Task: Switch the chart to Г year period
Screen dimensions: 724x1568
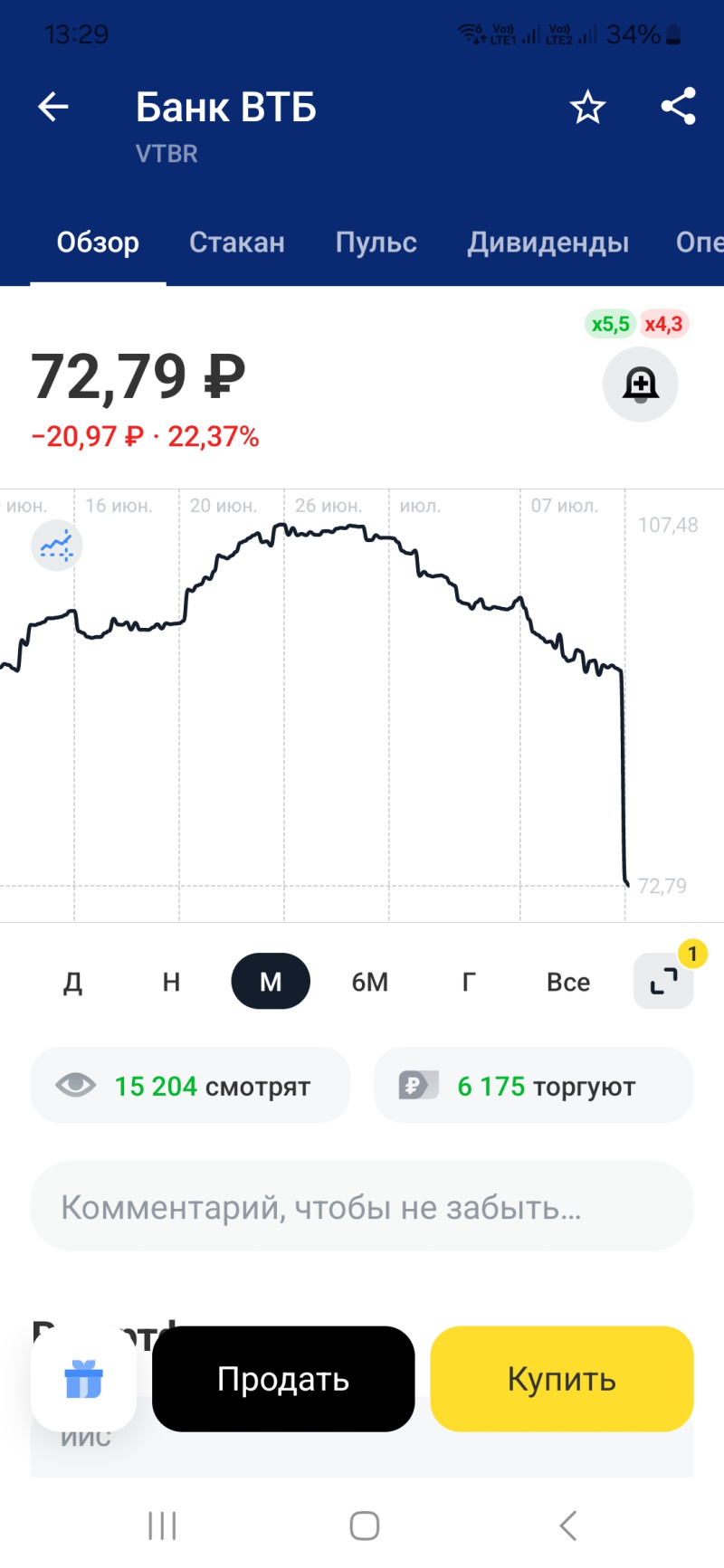Action: pos(469,982)
